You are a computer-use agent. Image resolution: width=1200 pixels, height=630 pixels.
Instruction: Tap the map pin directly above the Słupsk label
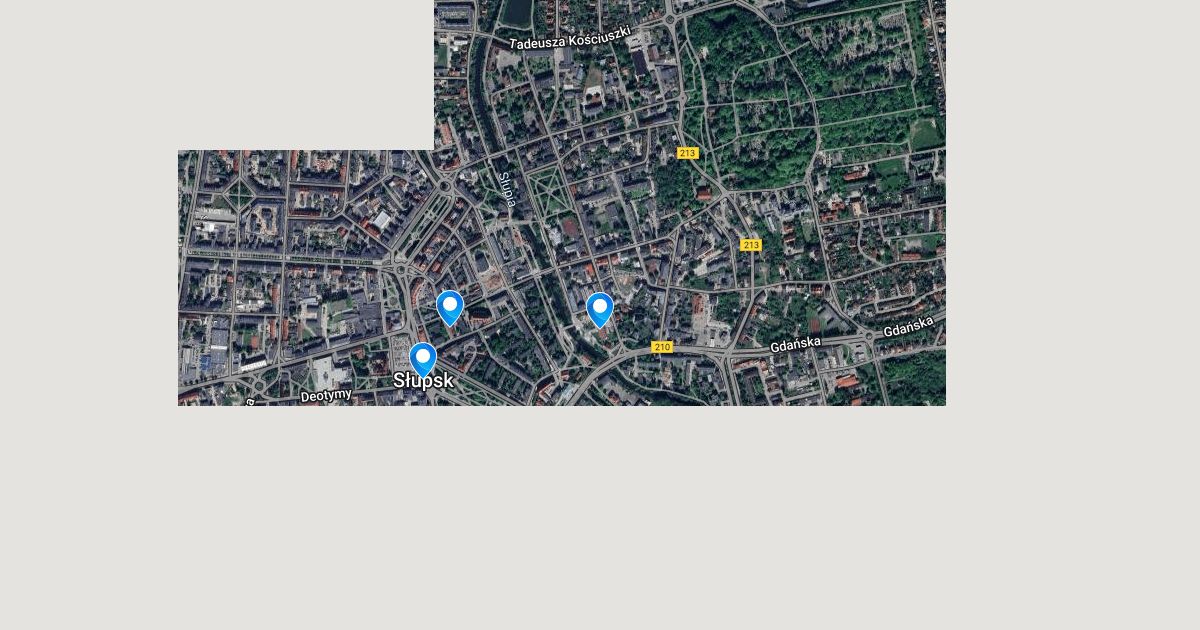point(423,358)
